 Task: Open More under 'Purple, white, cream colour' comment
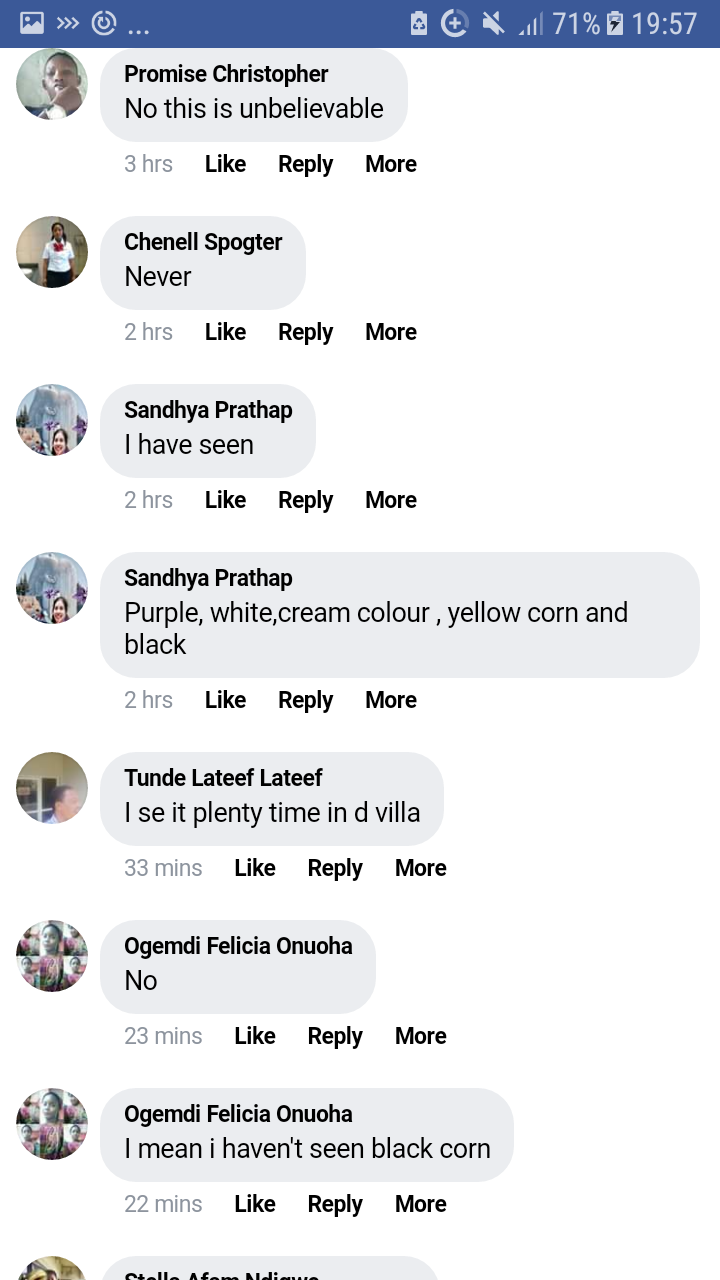[391, 700]
